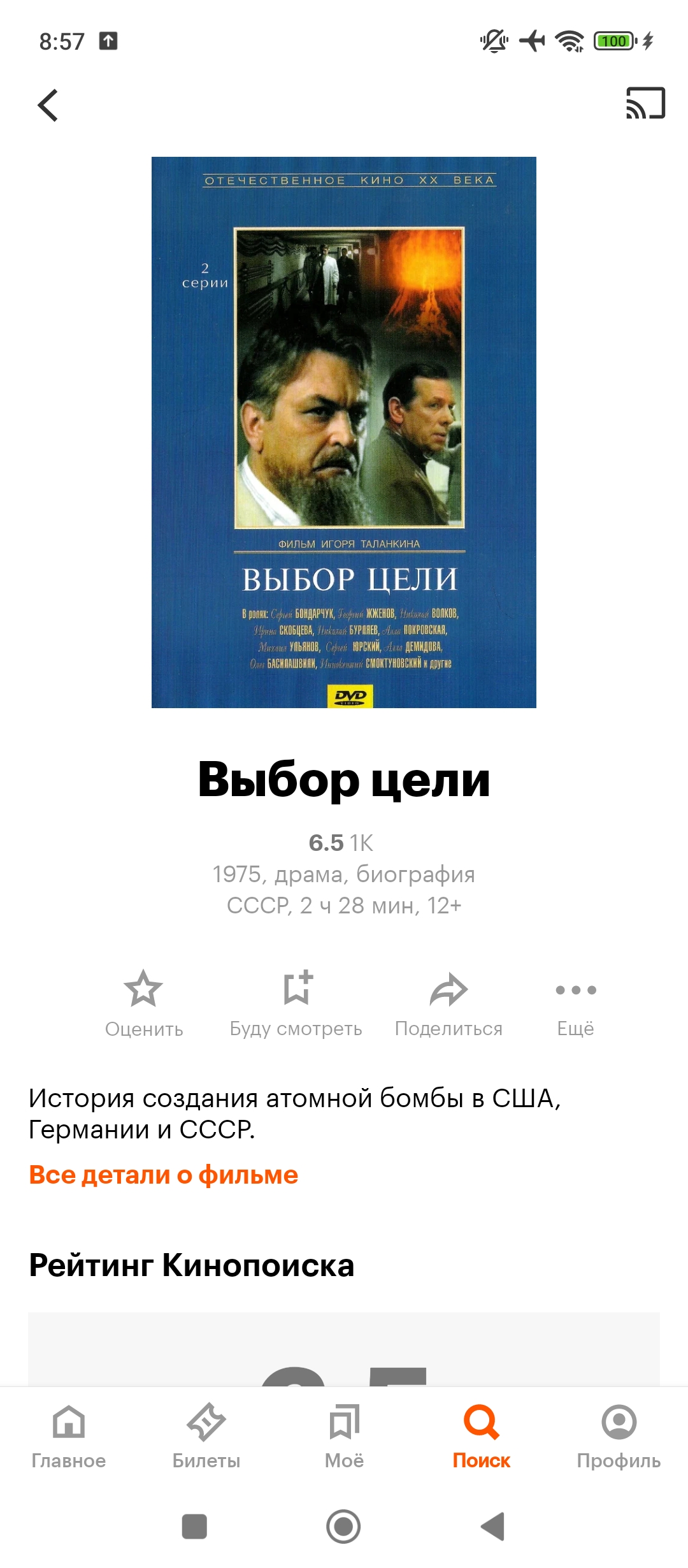Rate the movie with Оценить
This screenshot has width=688, height=1568.
pos(144,1004)
